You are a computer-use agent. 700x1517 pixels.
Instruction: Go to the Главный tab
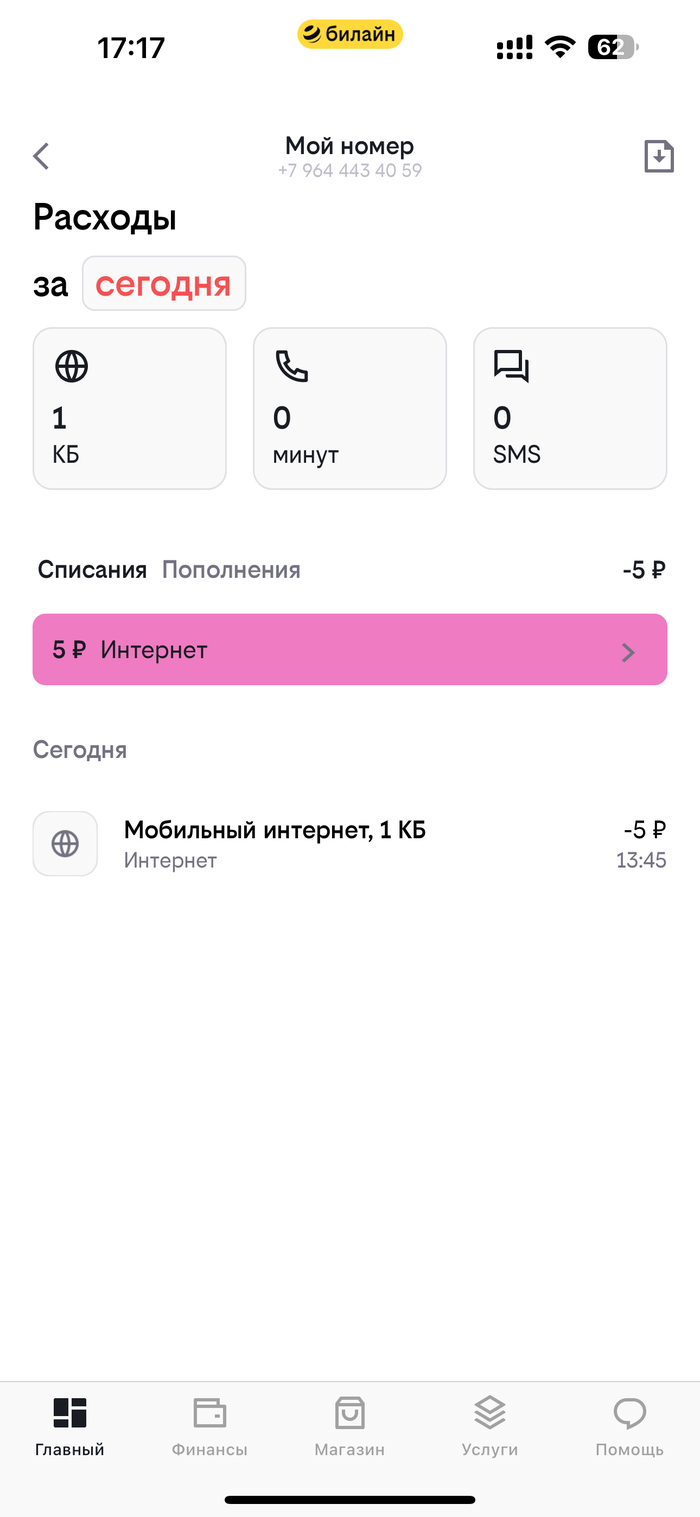pos(69,1427)
